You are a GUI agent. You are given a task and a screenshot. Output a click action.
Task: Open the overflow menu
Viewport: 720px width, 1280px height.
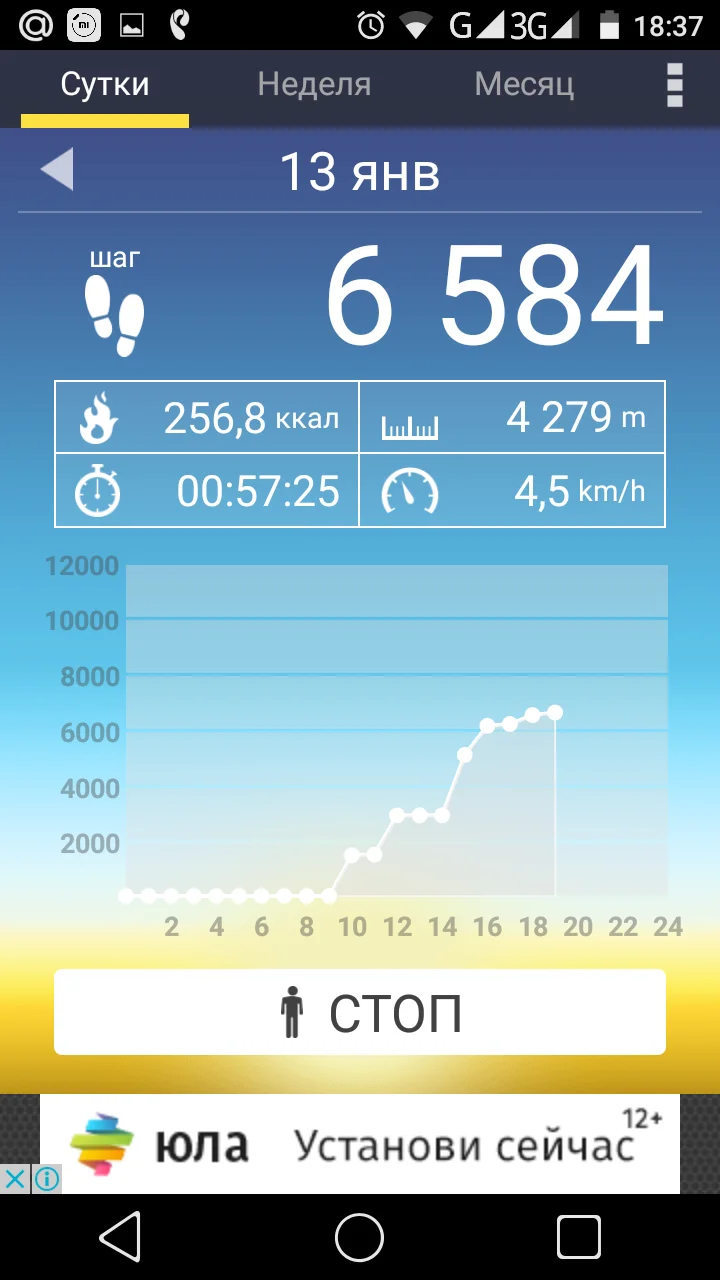point(675,85)
